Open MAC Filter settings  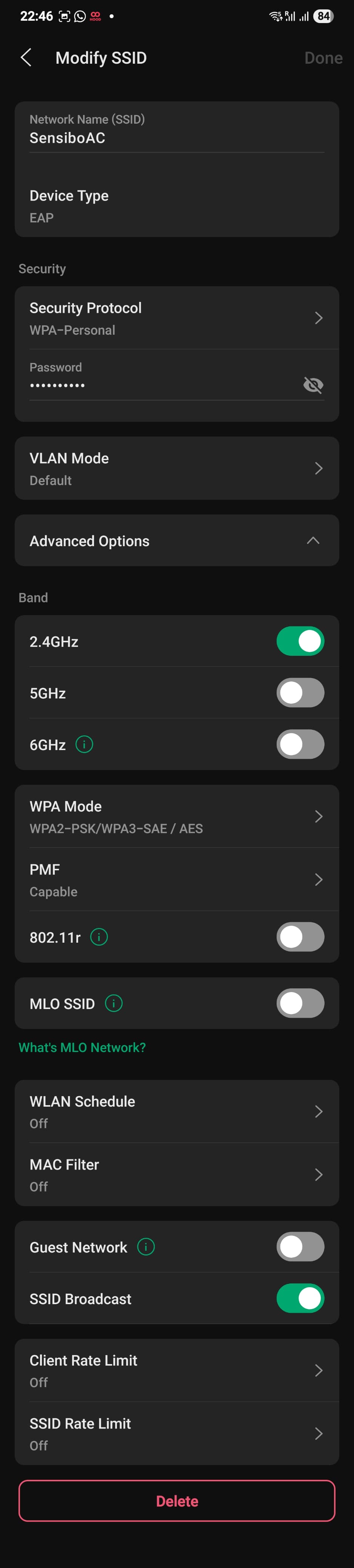[177, 1175]
